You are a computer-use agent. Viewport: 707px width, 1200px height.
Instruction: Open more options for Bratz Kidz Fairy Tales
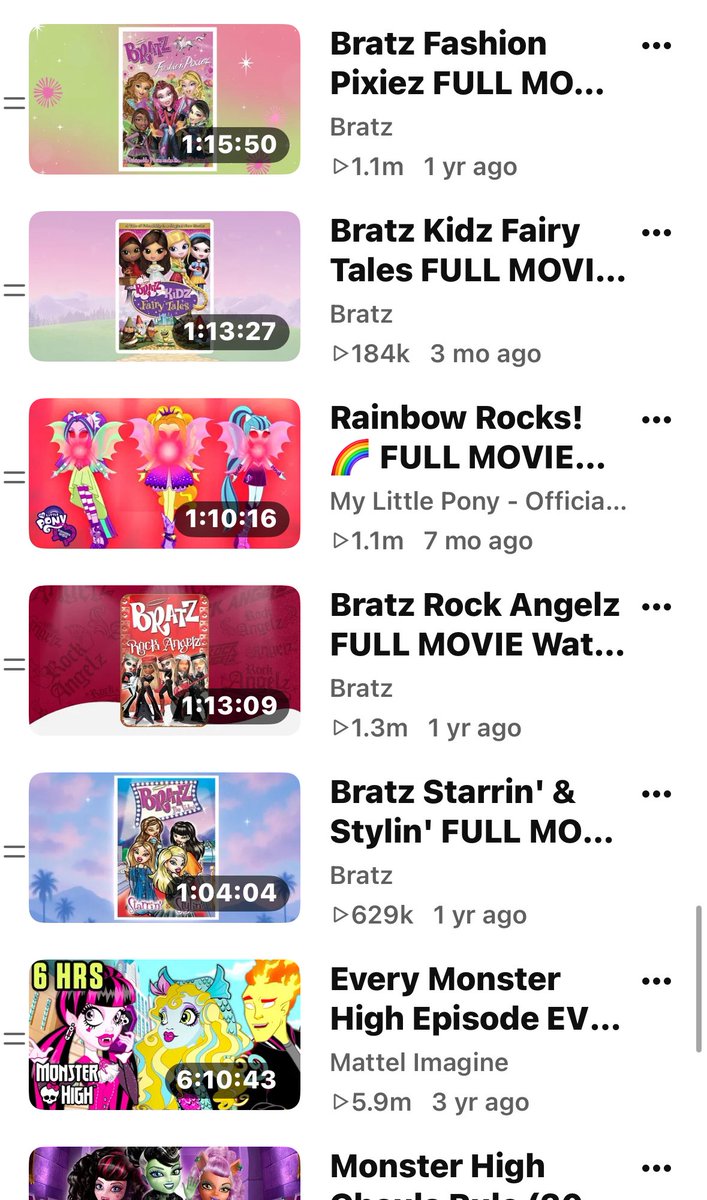(656, 232)
